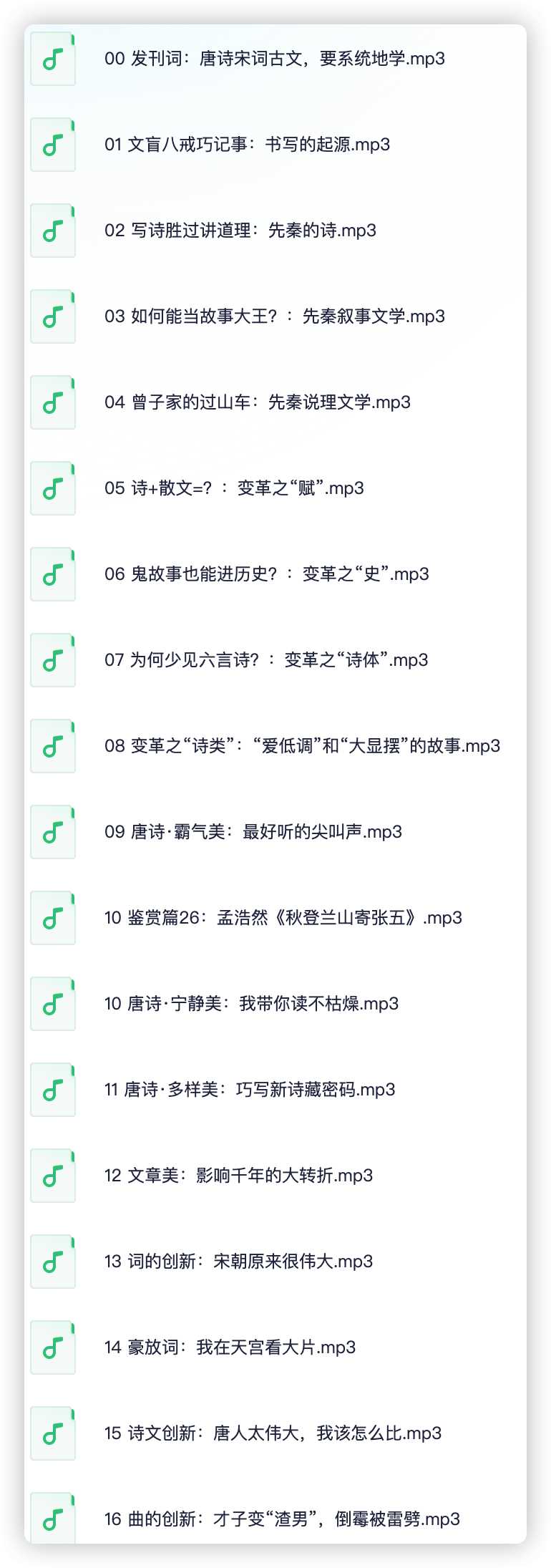This screenshot has height=1568, width=551.
Task: Click the music note icon next to 14 豪放词
Action: pos(52,1347)
